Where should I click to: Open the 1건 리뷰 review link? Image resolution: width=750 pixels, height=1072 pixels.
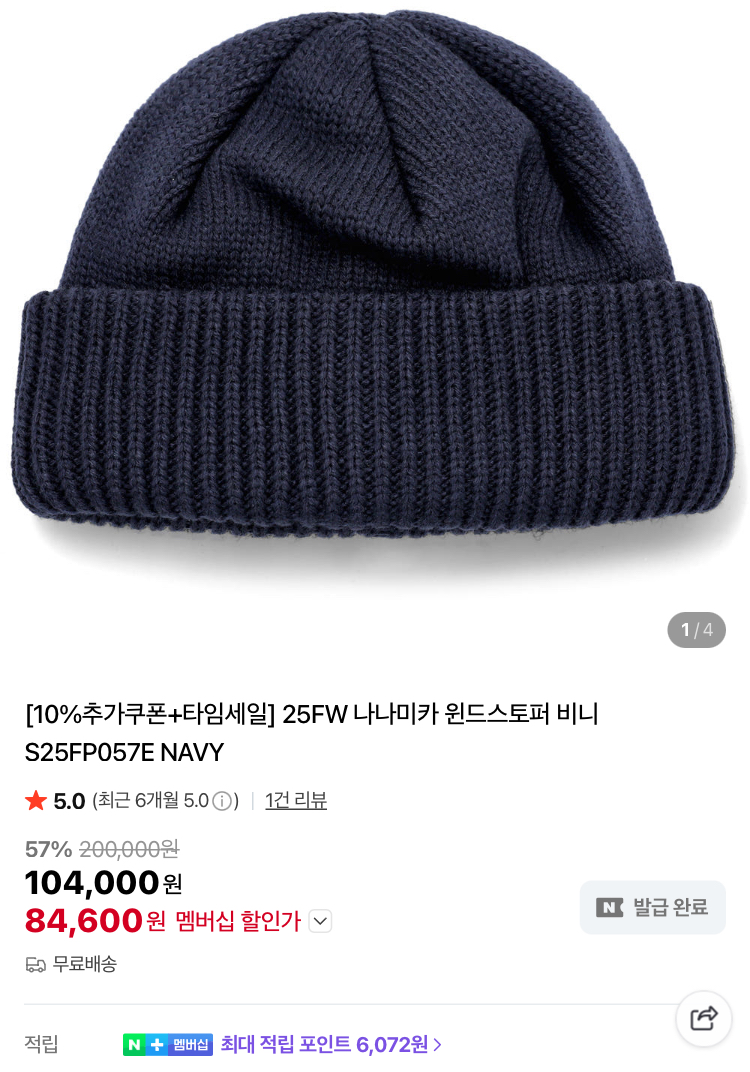click(x=296, y=801)
